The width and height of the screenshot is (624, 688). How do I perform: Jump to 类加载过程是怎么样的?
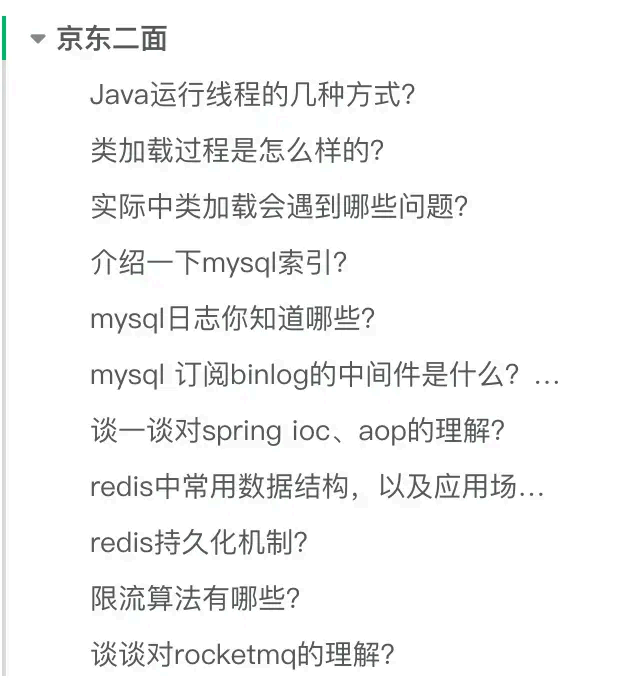(x=237, y=152)
